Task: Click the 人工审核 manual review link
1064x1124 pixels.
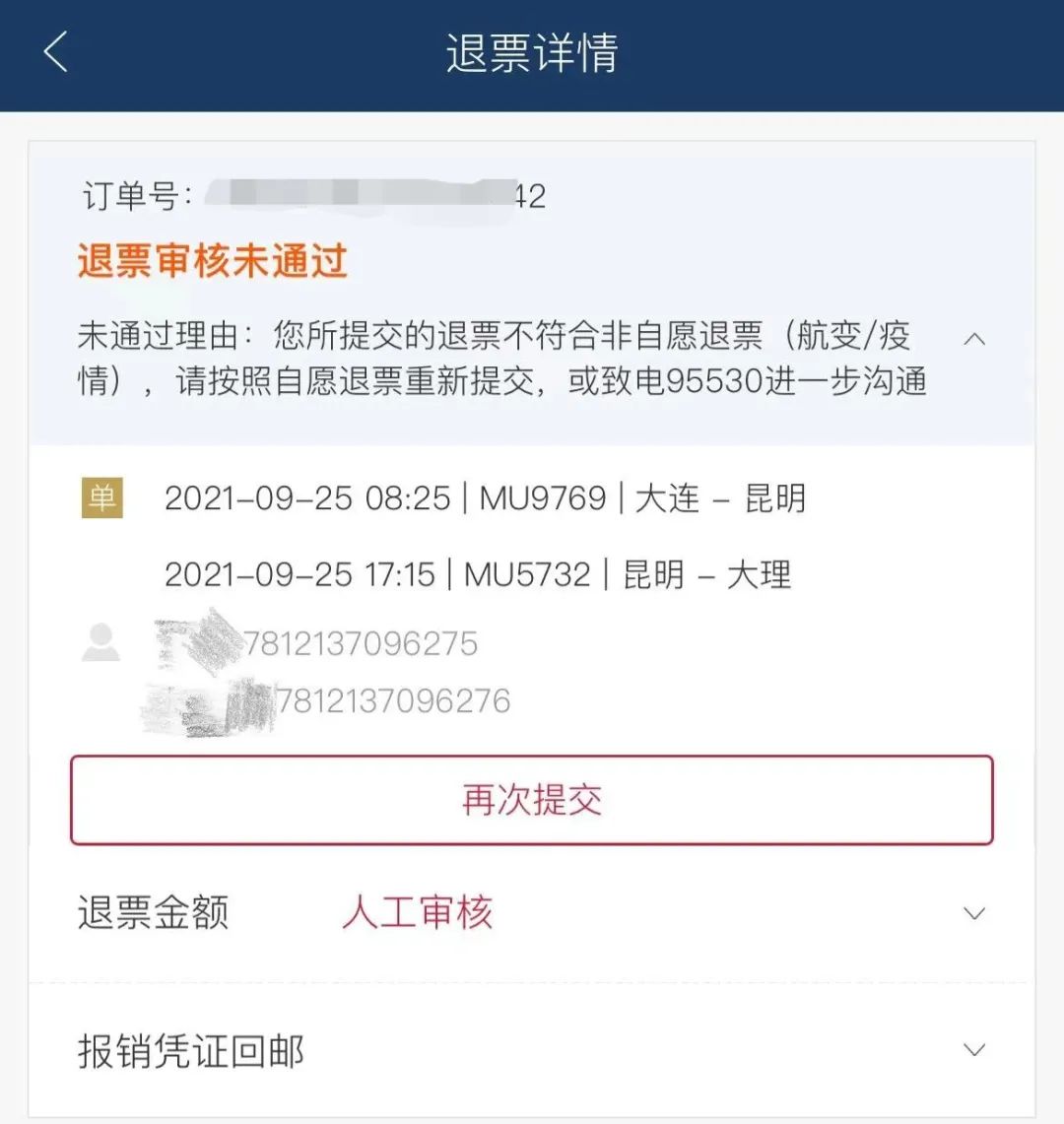Action: 421,912
